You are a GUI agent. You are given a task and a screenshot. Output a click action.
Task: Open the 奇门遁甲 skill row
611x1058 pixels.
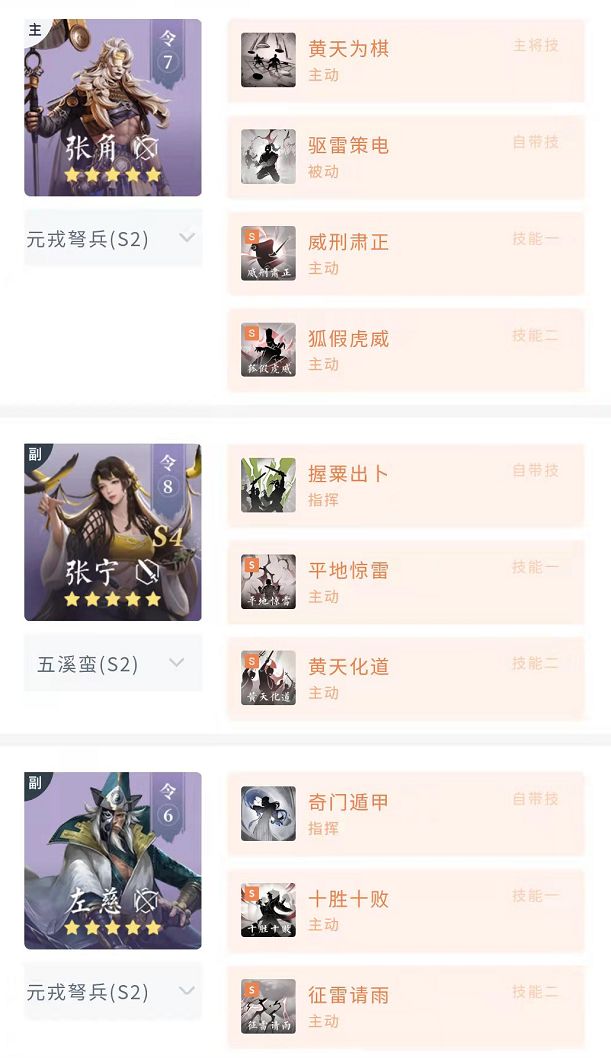pos(406,814)
